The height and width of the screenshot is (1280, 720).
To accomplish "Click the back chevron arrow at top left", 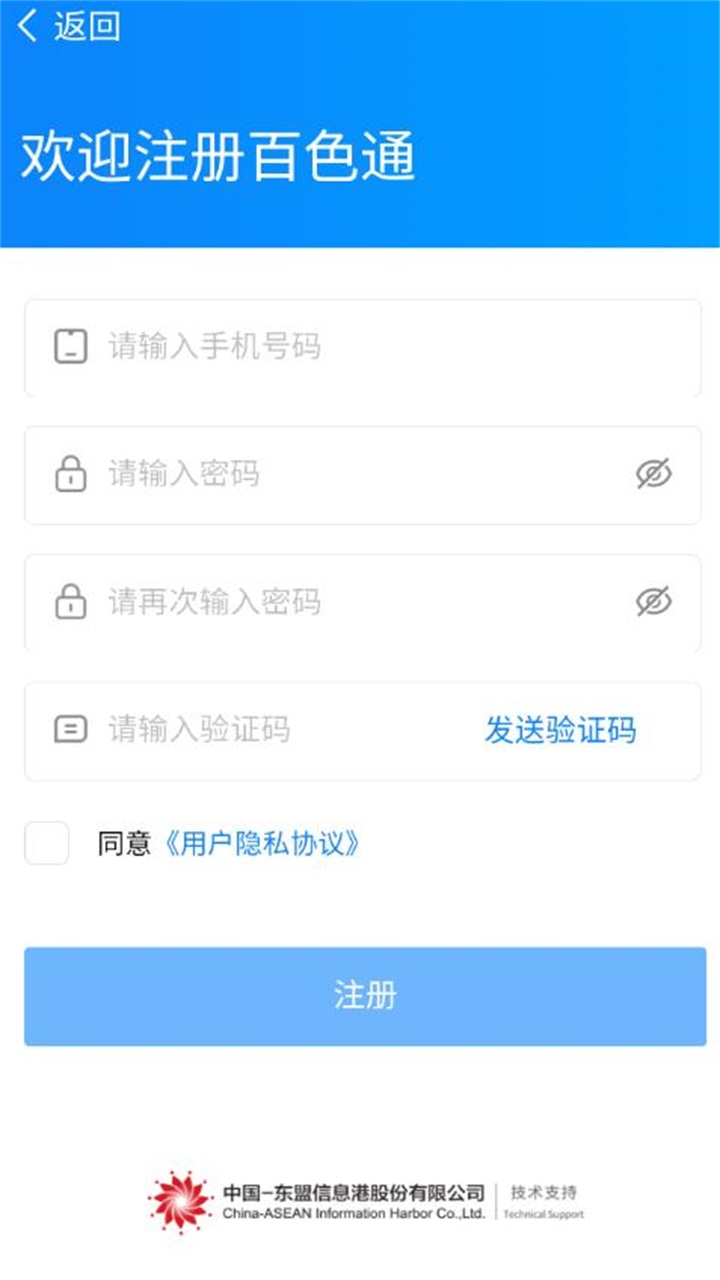I will point(27,25).
